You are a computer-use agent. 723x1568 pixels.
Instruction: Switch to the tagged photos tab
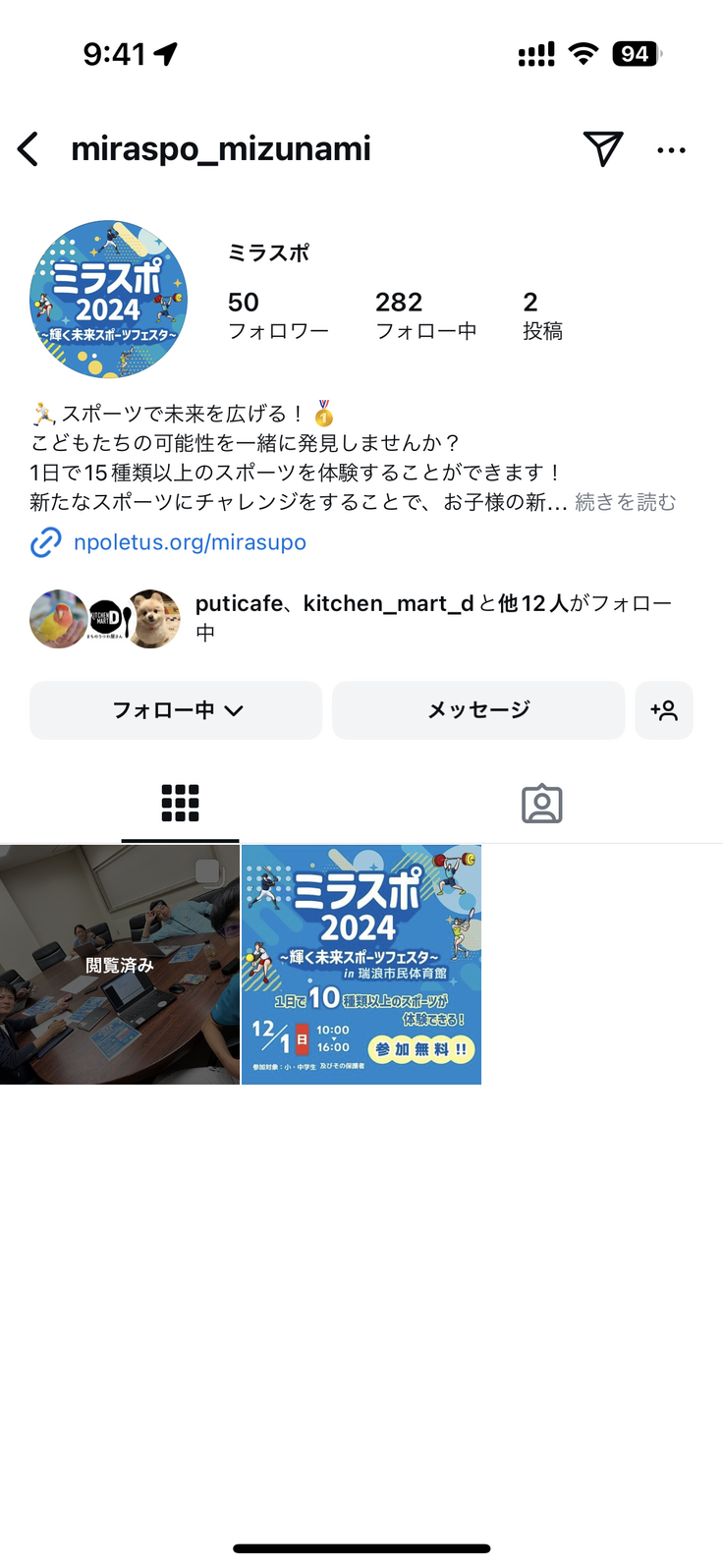[x=541, y=804]
